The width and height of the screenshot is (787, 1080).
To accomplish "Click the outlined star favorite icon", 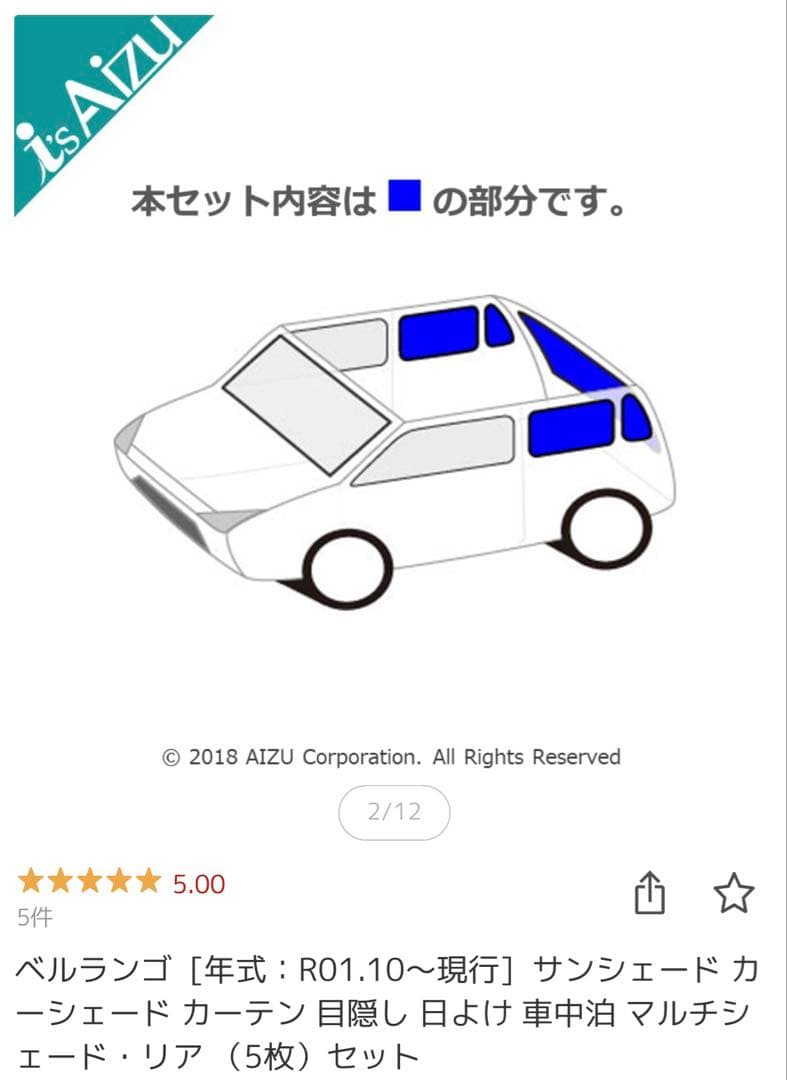I will coord(733,891).
